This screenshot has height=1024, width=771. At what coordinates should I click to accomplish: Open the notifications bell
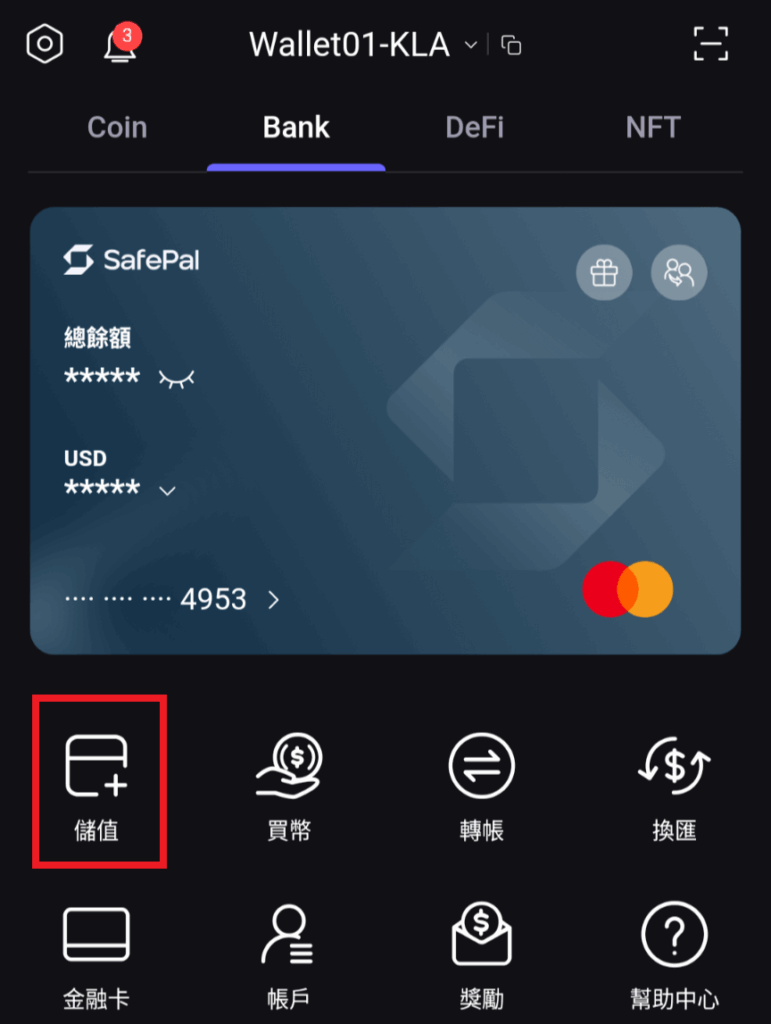pos(120,45)
